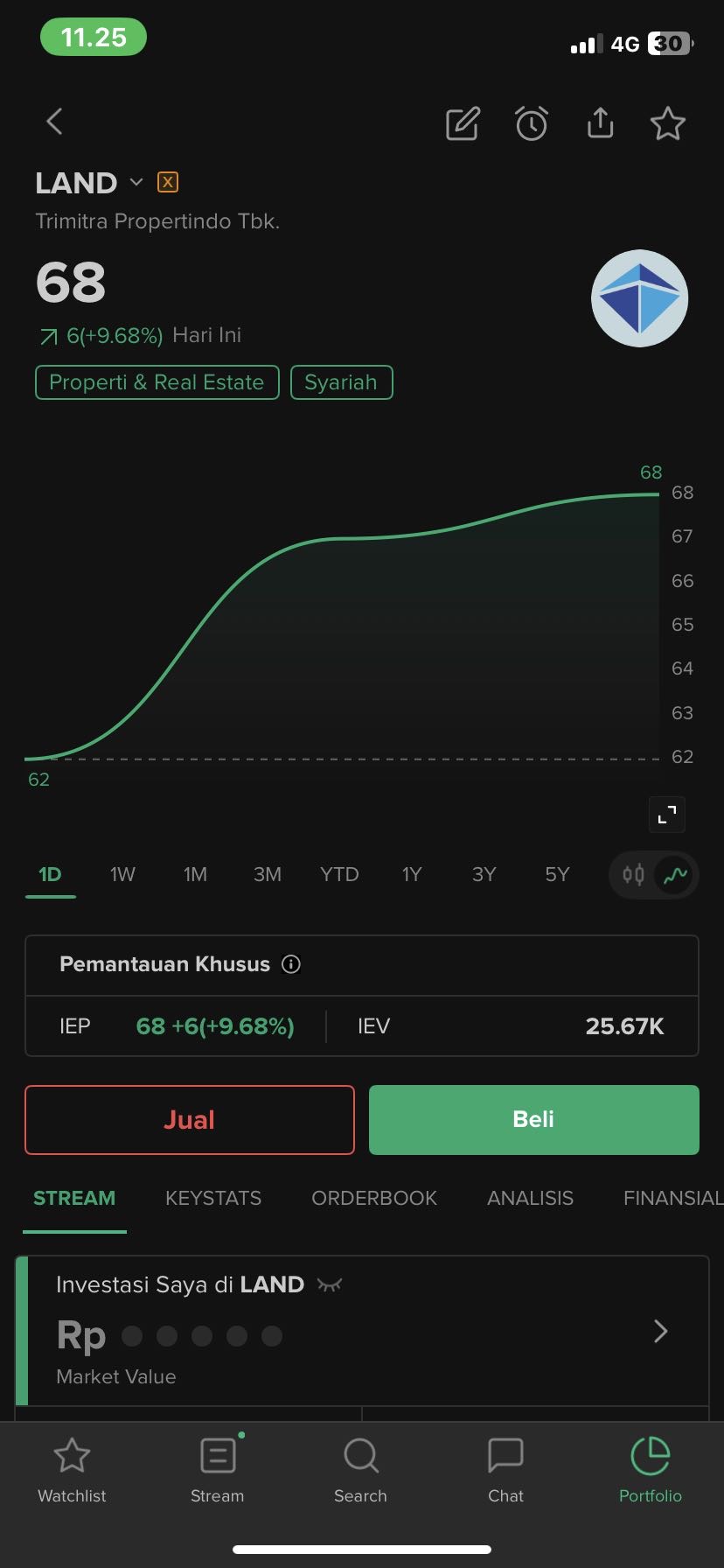Switch to the ORDERBOOK tab
The image size is (724, 1568).
tap(374, 1198)
